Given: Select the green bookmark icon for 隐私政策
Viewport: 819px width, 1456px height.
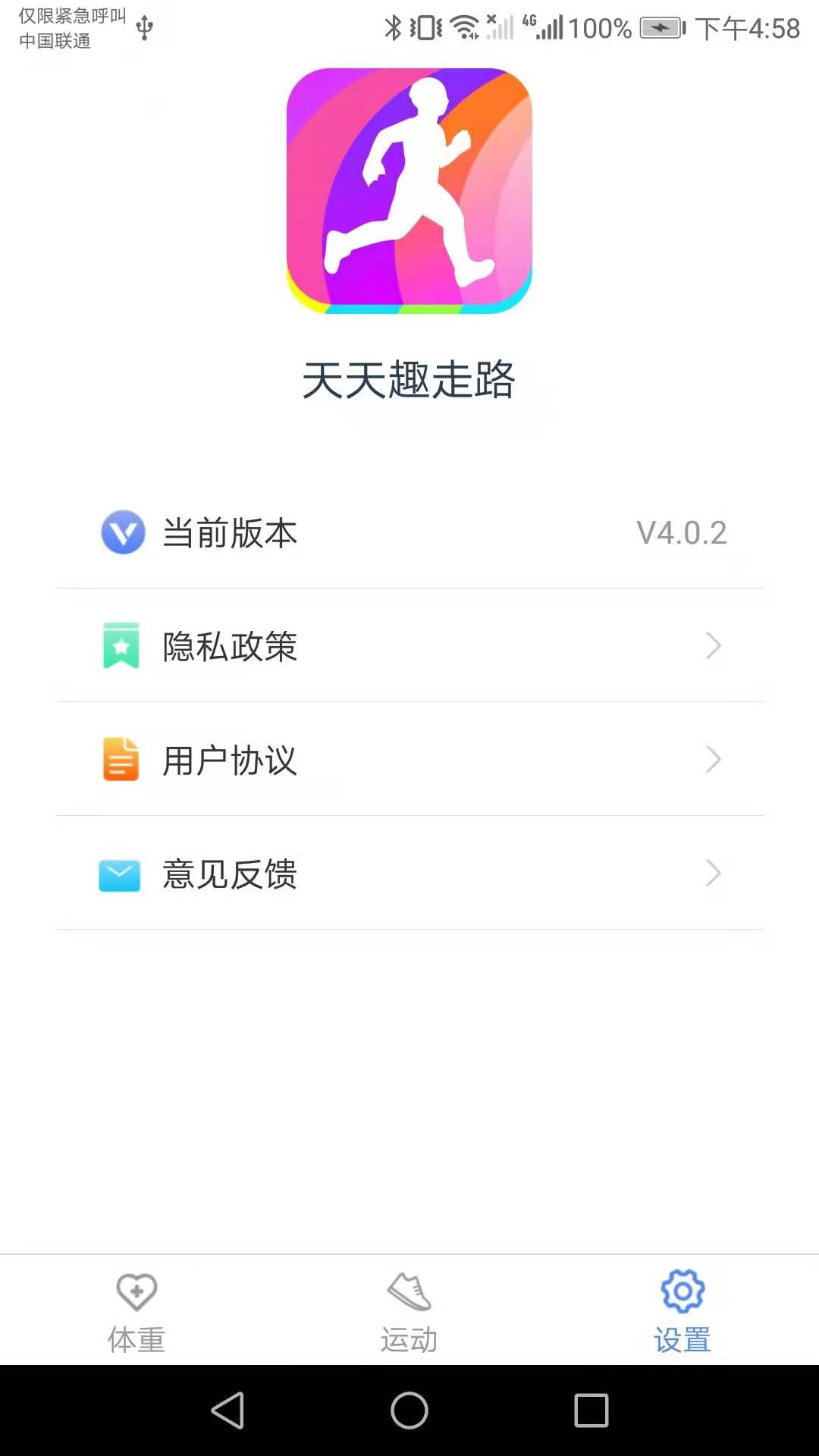Looking at the screenshot, I should click(x=120, y=646).
